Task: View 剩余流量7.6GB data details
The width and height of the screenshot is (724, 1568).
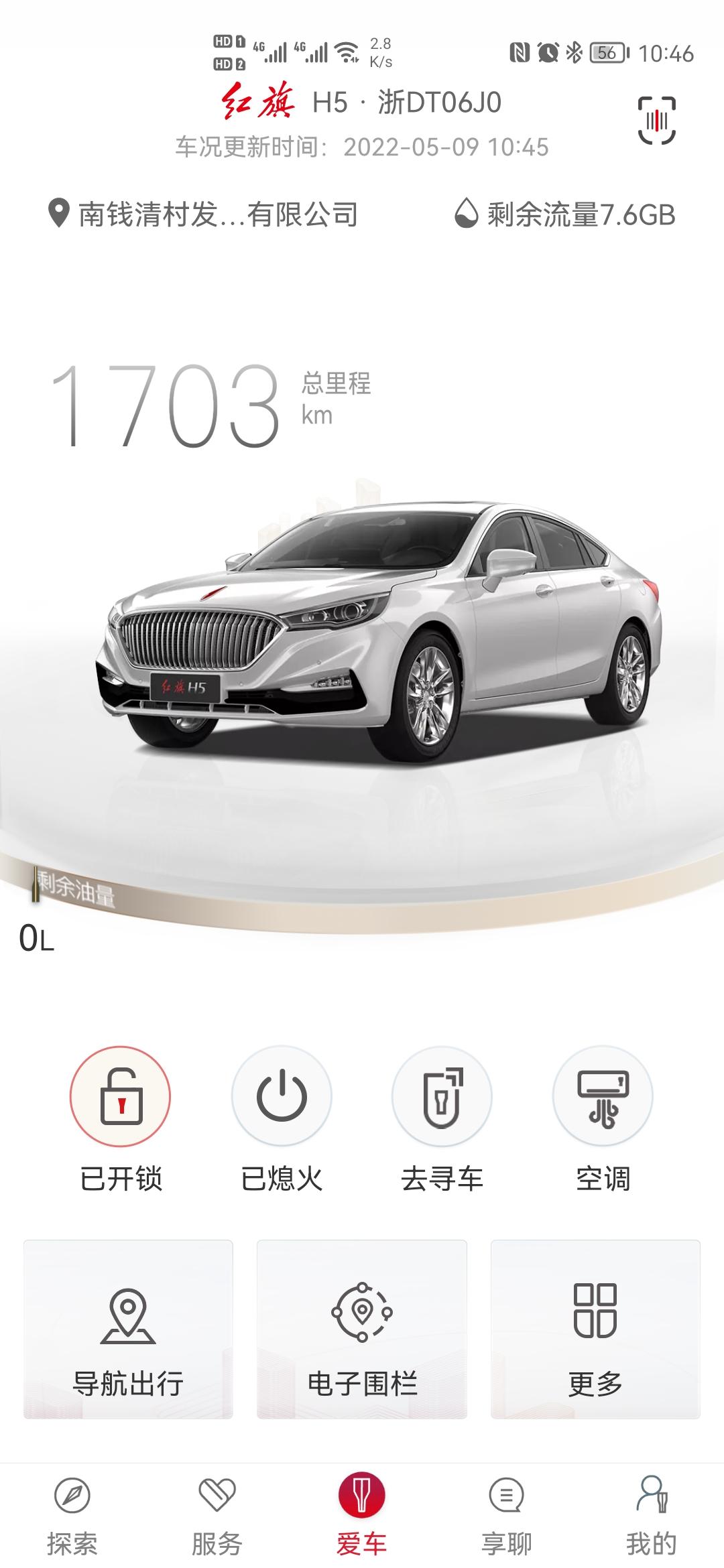Action: point(565,214)
